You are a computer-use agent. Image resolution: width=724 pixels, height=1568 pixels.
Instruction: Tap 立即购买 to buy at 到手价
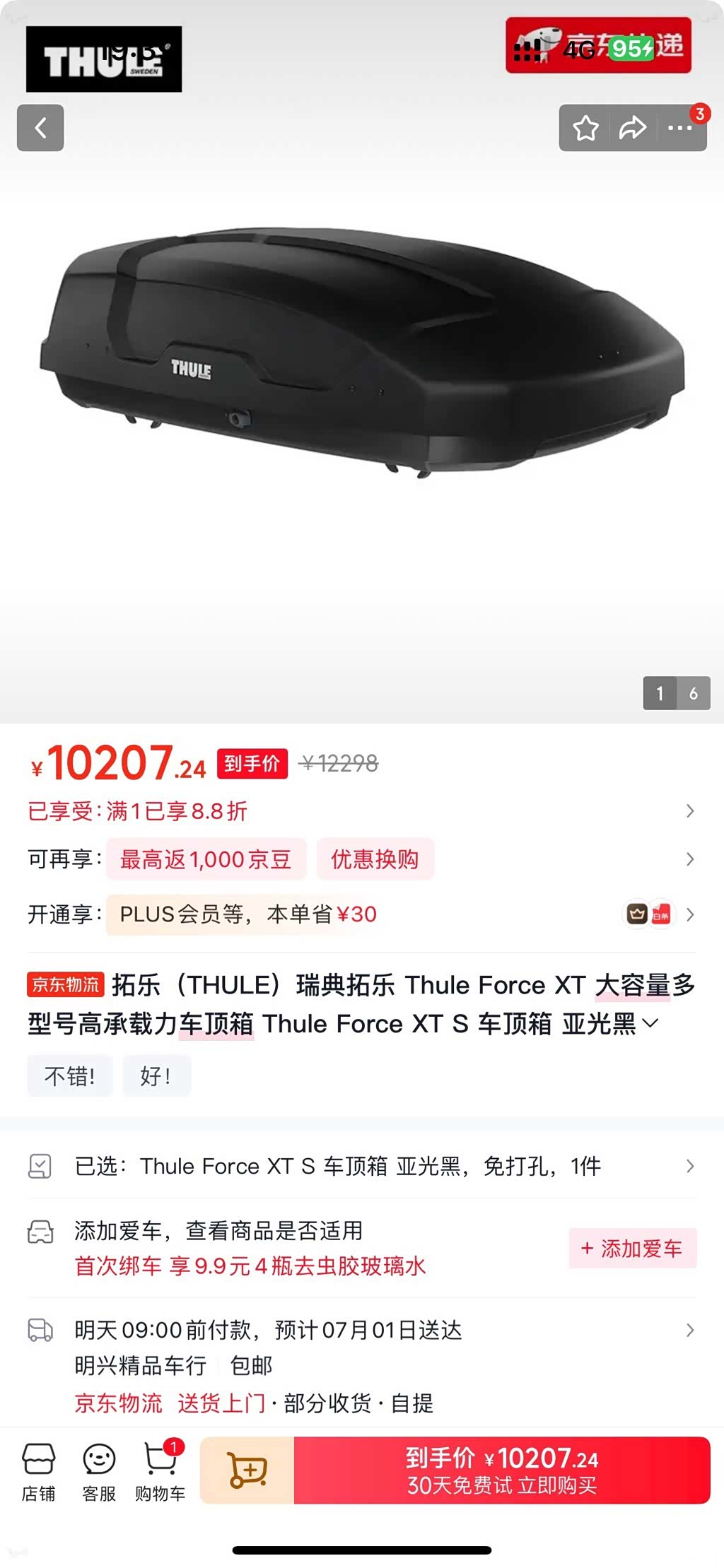tap(502, 1470)
